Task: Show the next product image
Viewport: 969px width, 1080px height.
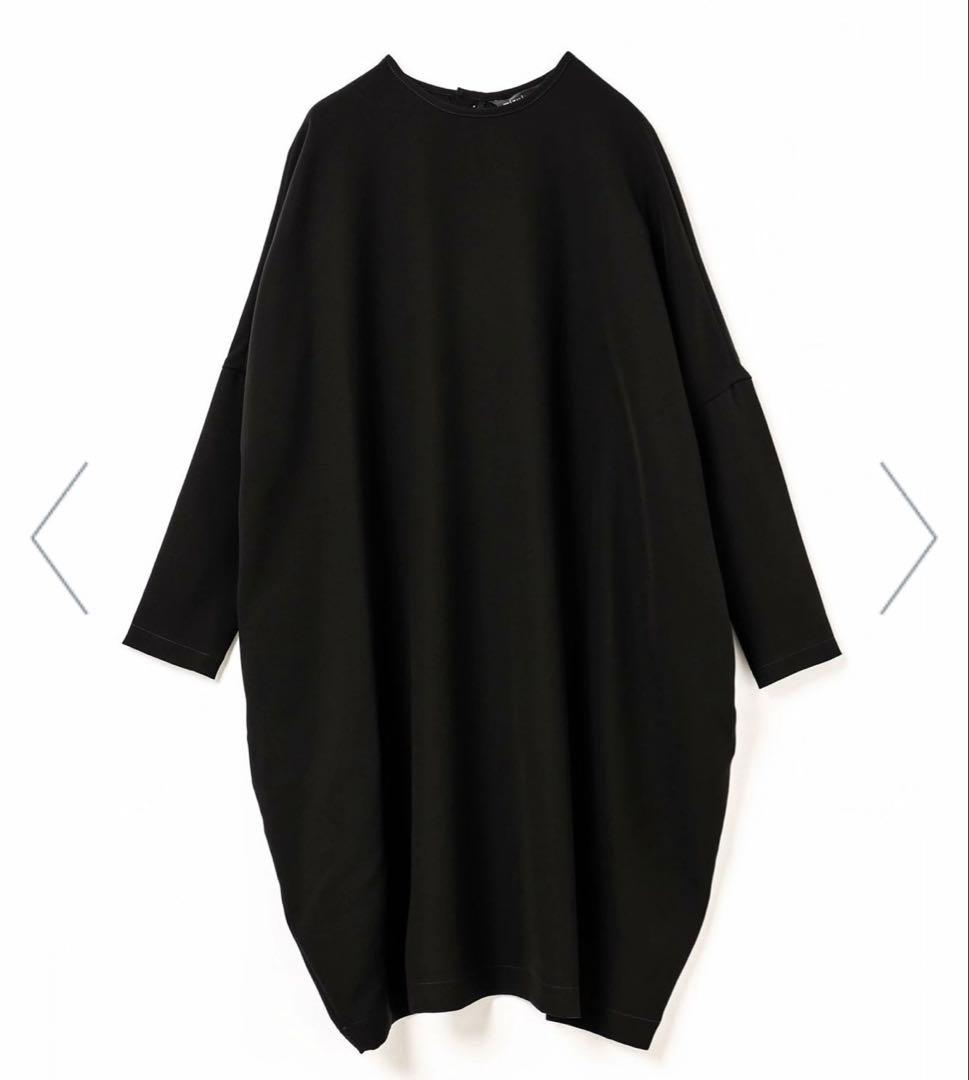Action: (907, 538)
